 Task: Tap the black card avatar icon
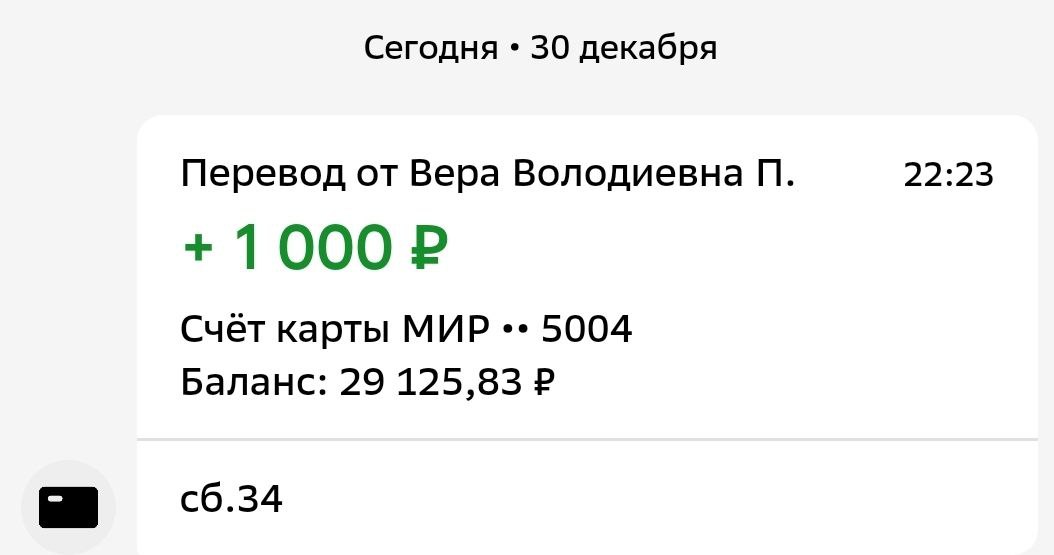click(x=68, y=507)
